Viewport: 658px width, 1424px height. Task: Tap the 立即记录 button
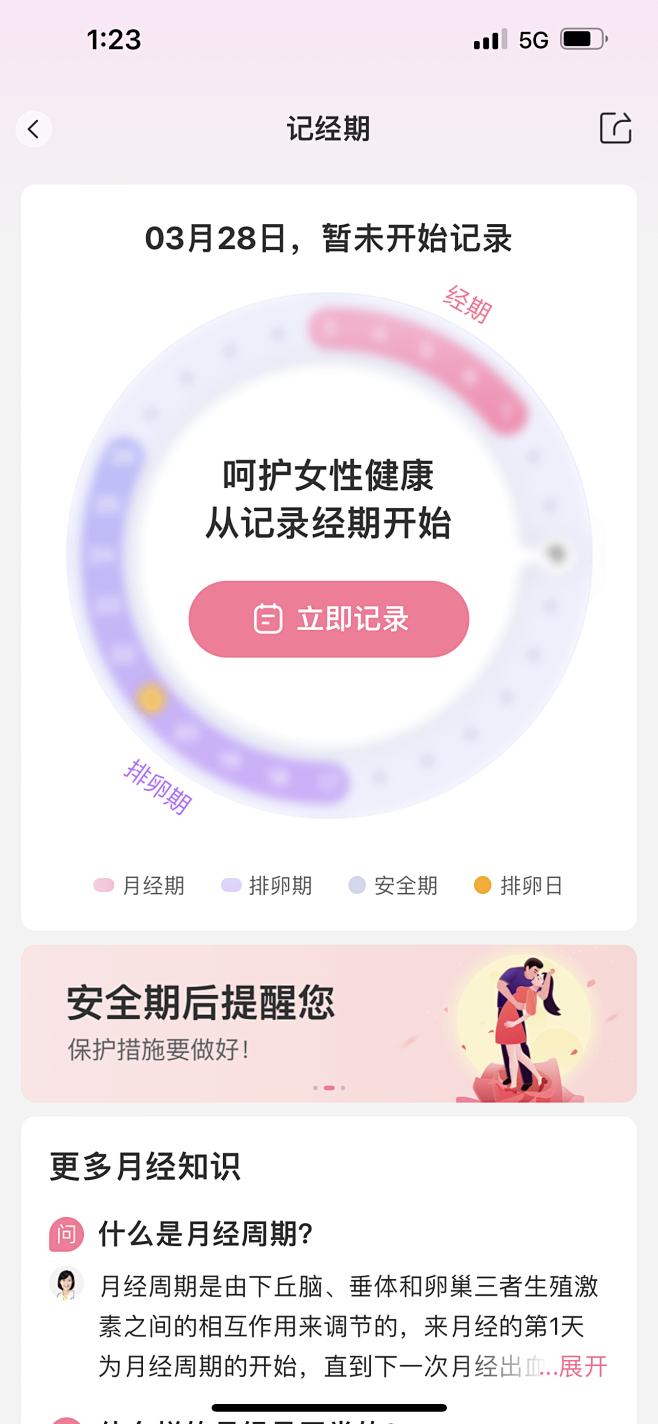[x=329, y=619]
